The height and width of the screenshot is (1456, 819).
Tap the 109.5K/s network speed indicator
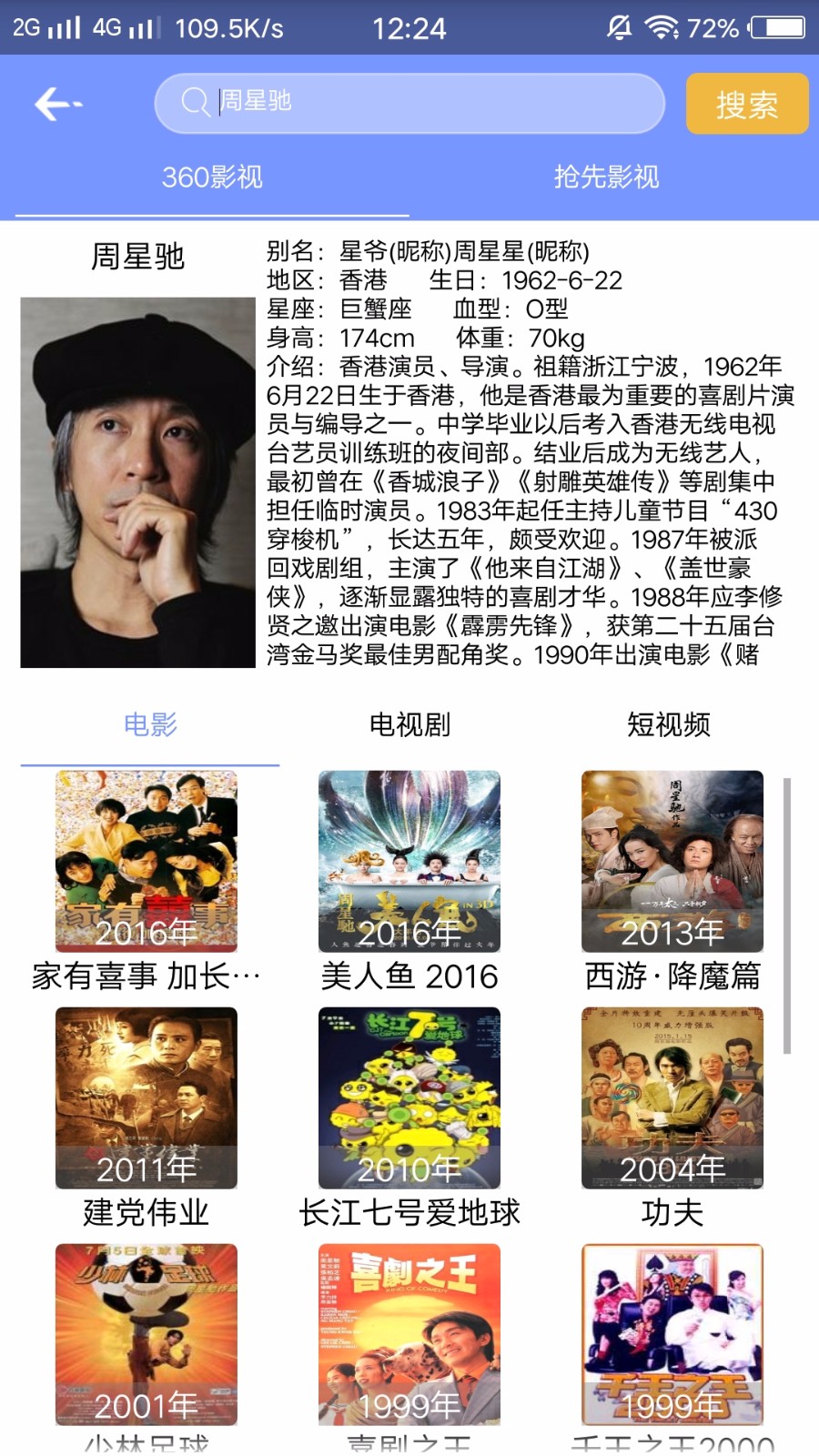click(230, 27)
